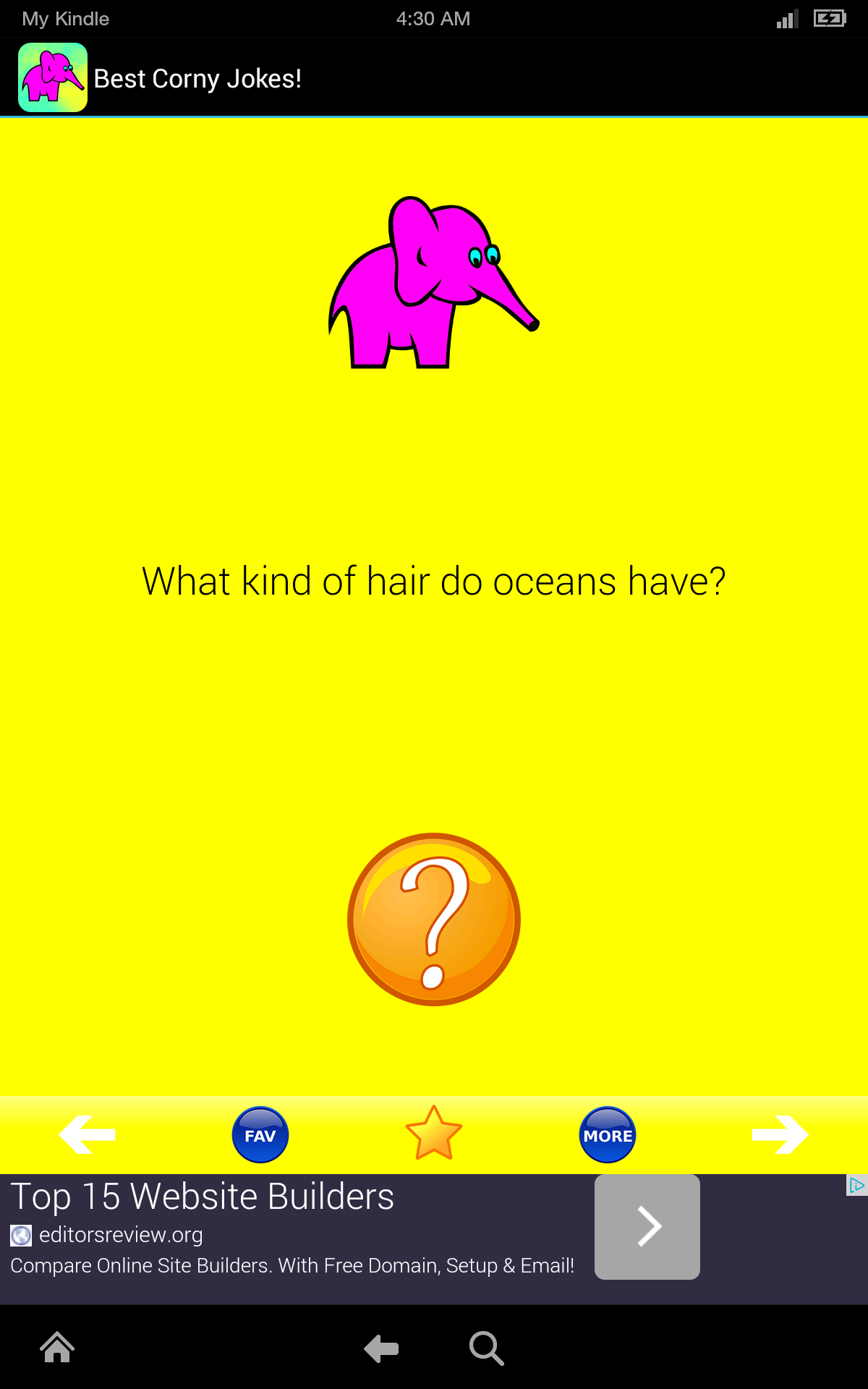Open the FAV favorites list

pos(260,1134)
